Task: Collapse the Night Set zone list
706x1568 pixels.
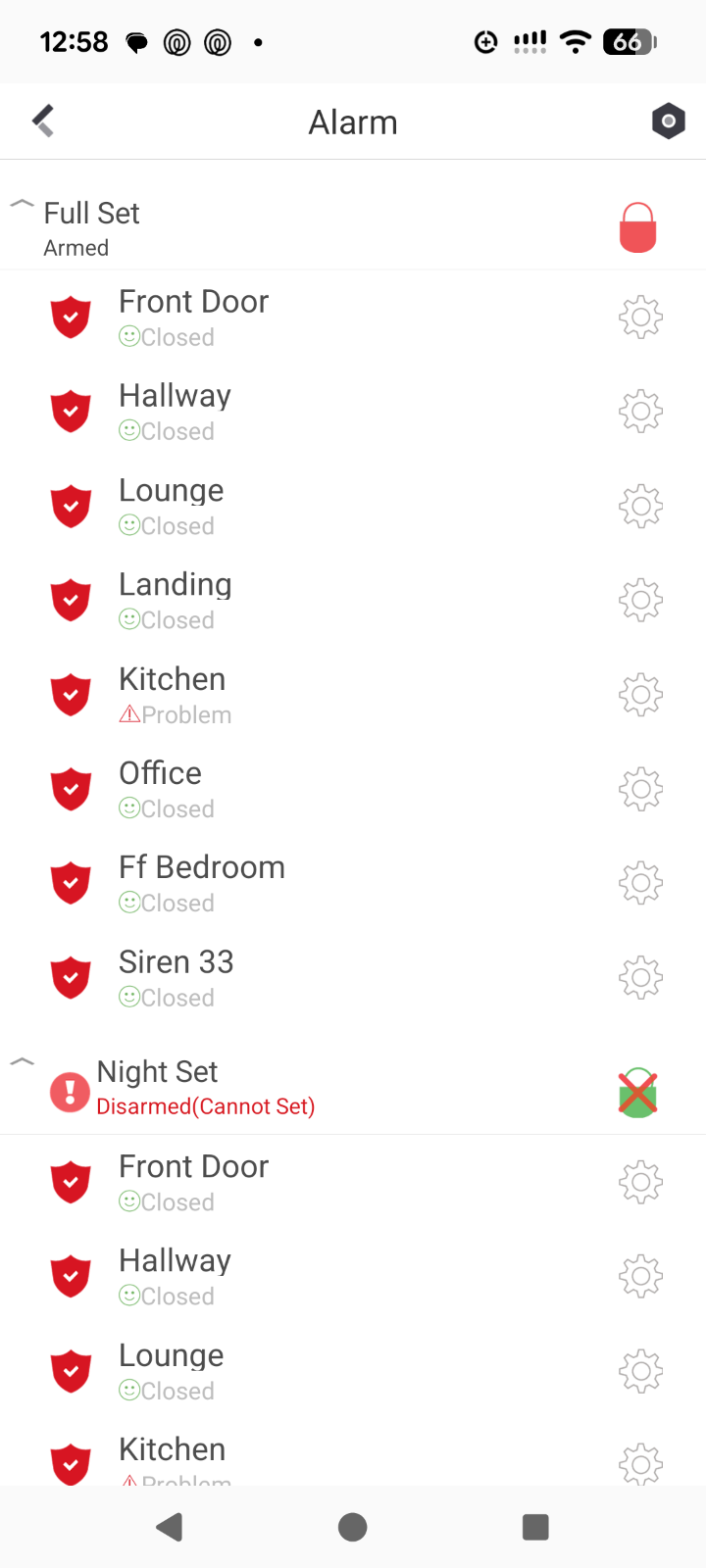Action: click(22, 1062)
